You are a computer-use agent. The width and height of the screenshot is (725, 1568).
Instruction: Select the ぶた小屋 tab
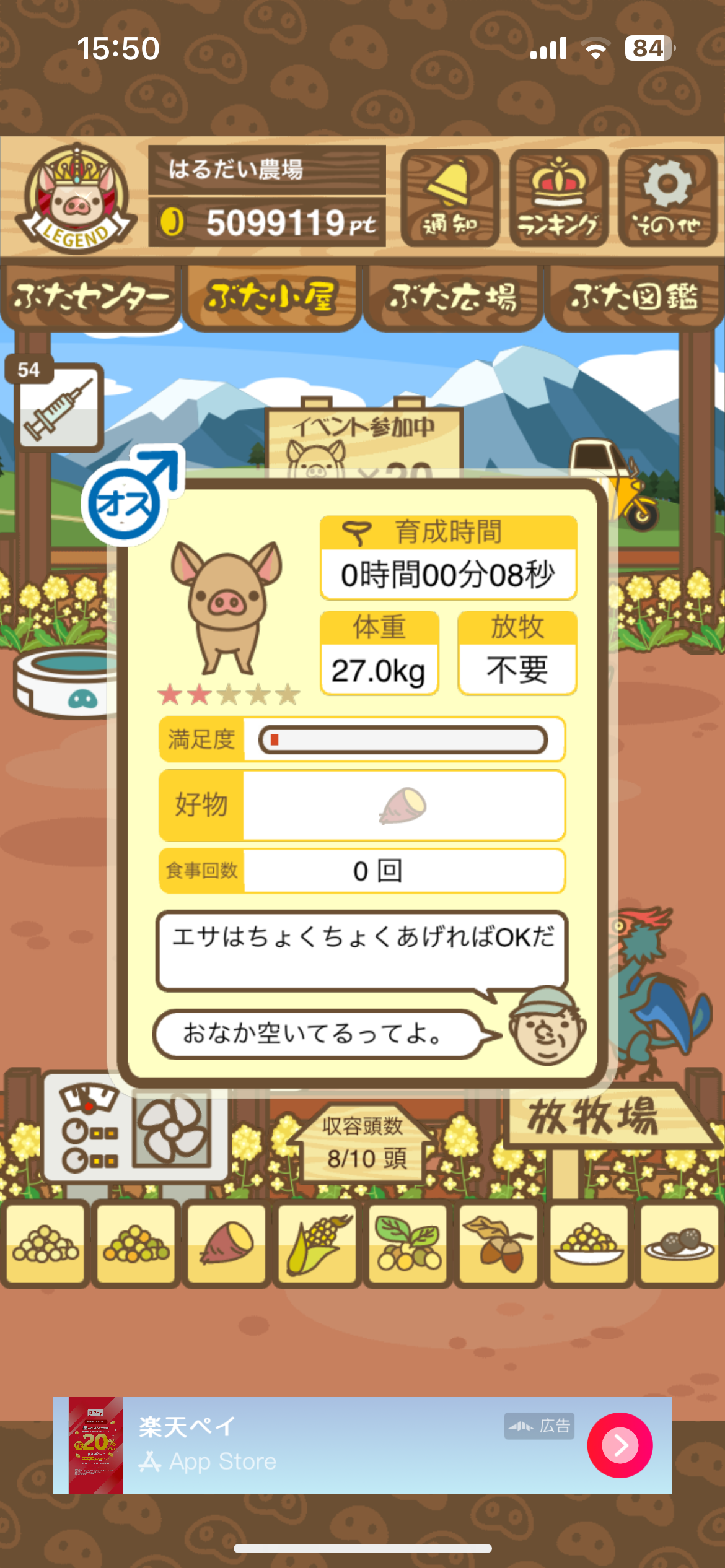pyautogui.click(x=271, y=297)
